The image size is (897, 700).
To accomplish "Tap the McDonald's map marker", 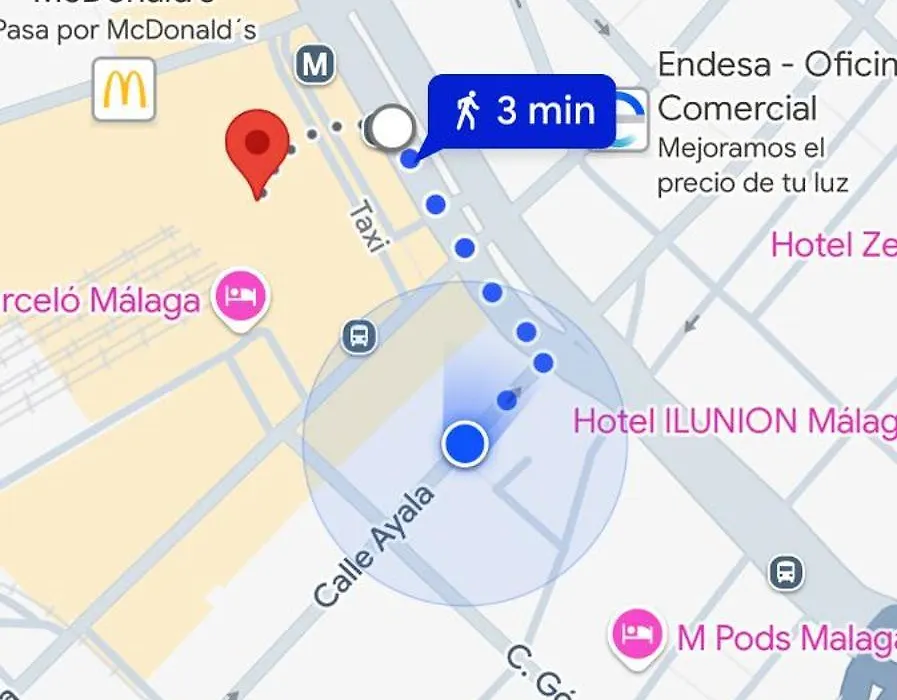I will click(x=124, y=89).
